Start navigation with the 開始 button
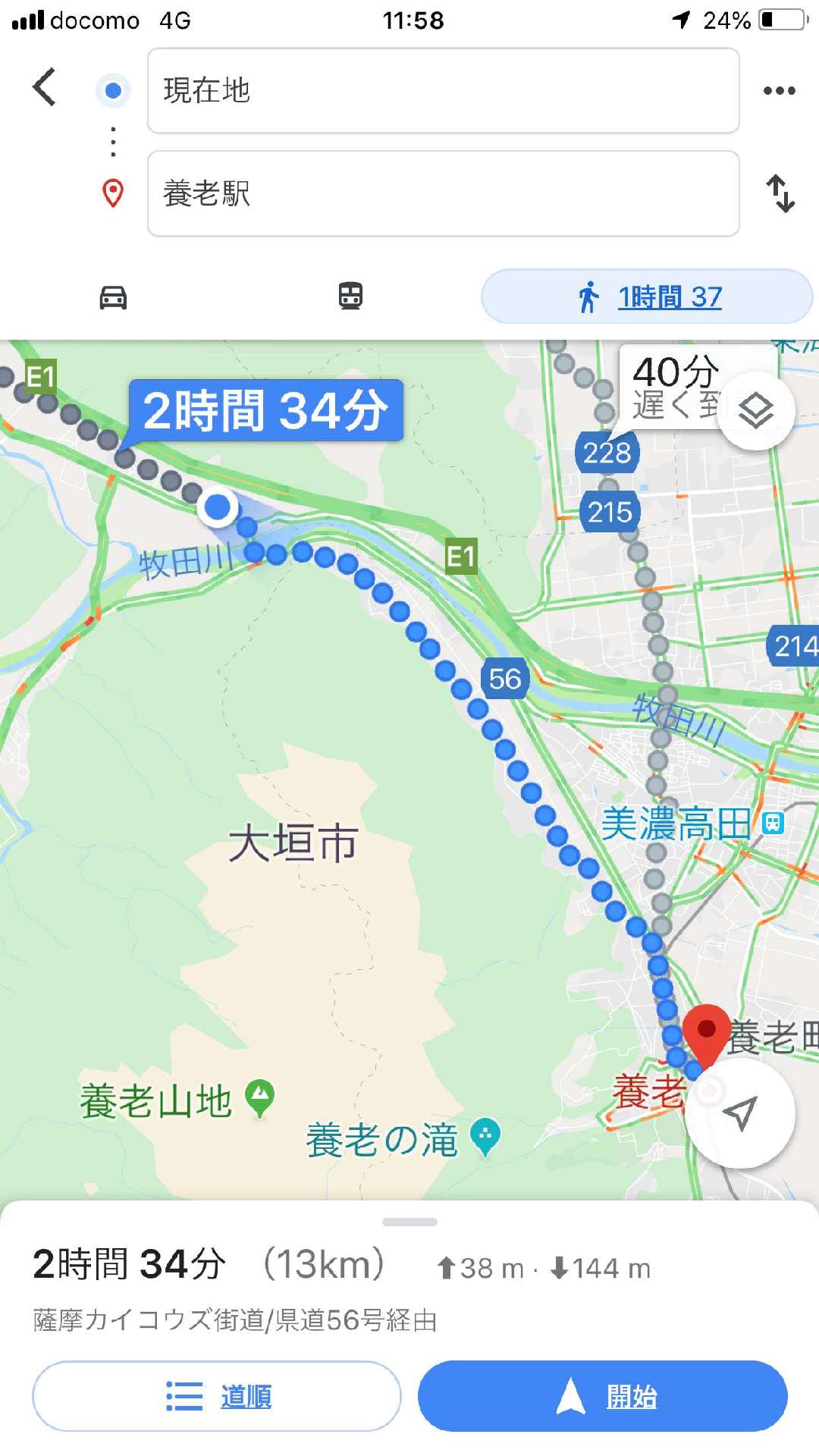Screen dimensions: 819x1456 [603, 1396]
